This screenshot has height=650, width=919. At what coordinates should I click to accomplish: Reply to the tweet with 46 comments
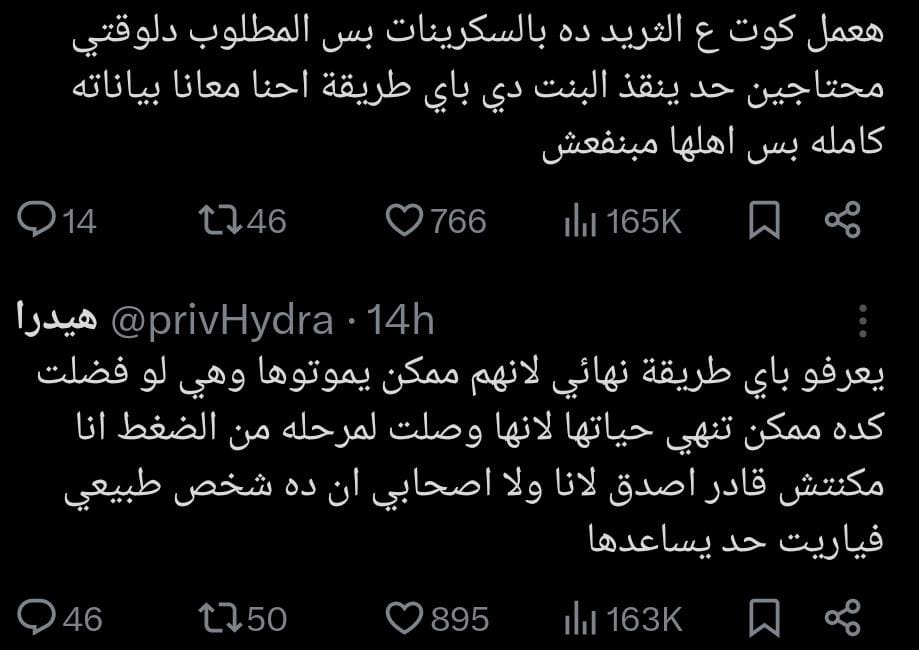click(x=37, y=618)
